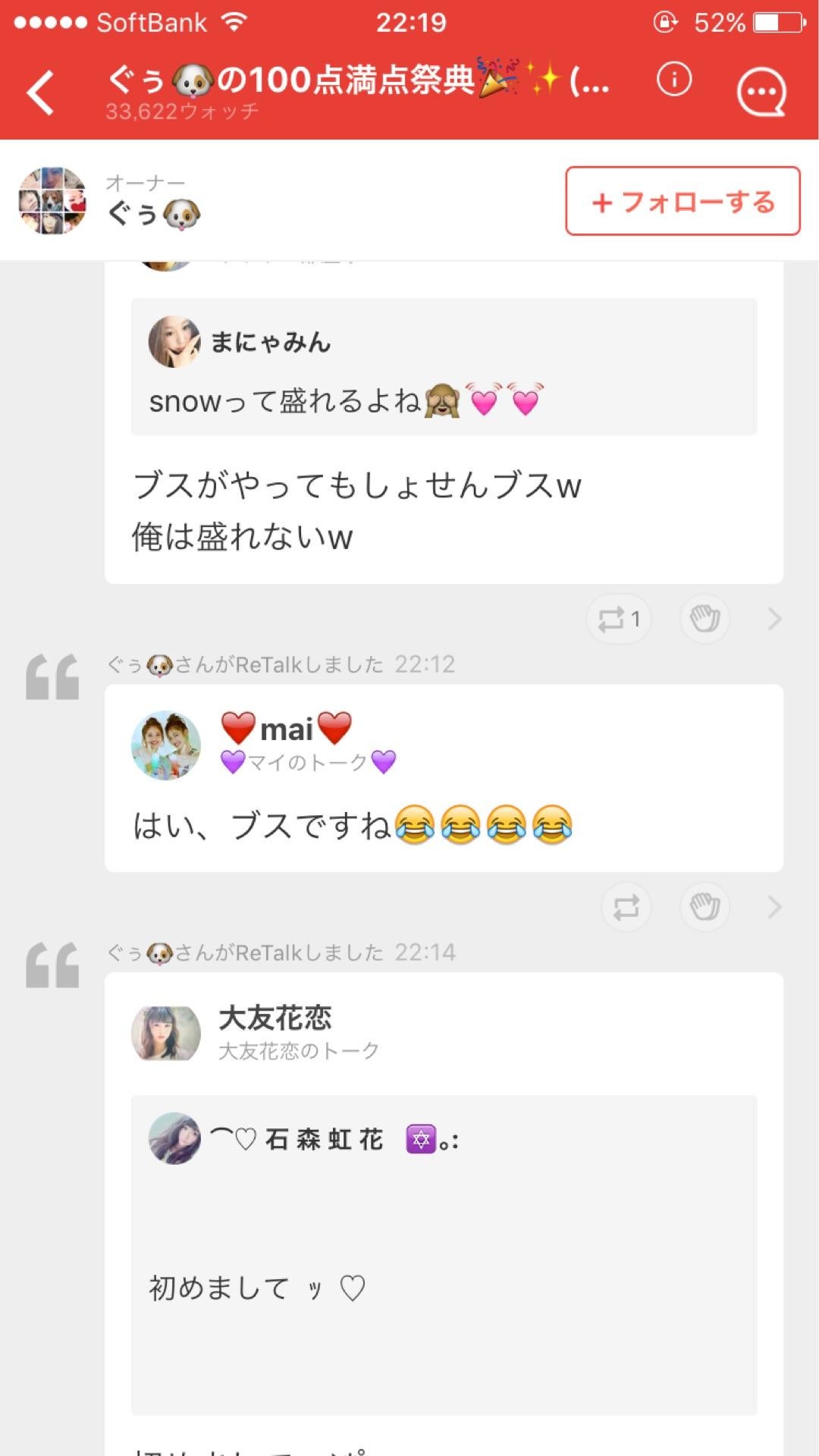The width and height of the screenshot is (819, 1456).
Task: ReTalk mai's post
Action: [x=626, y=907]
